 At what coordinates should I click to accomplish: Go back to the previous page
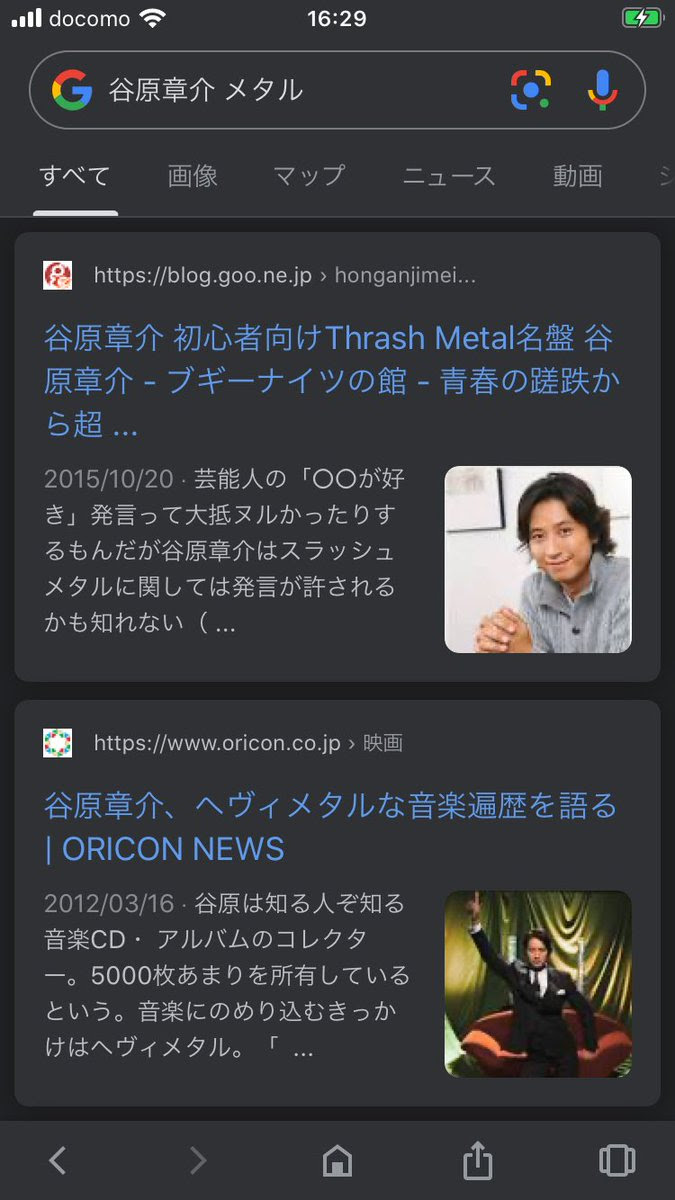pos(58,1160)
